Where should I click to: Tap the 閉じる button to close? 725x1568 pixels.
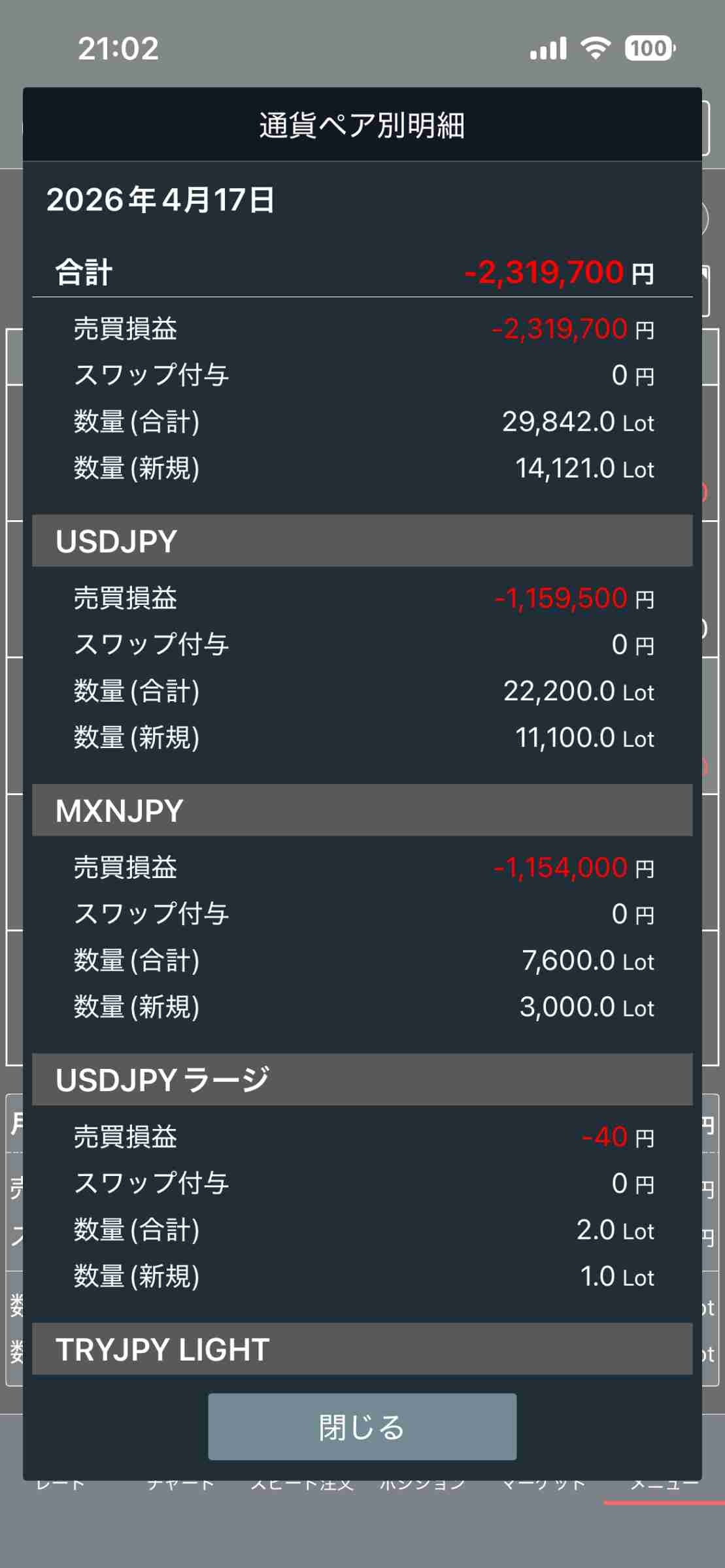pos(362,1427)
